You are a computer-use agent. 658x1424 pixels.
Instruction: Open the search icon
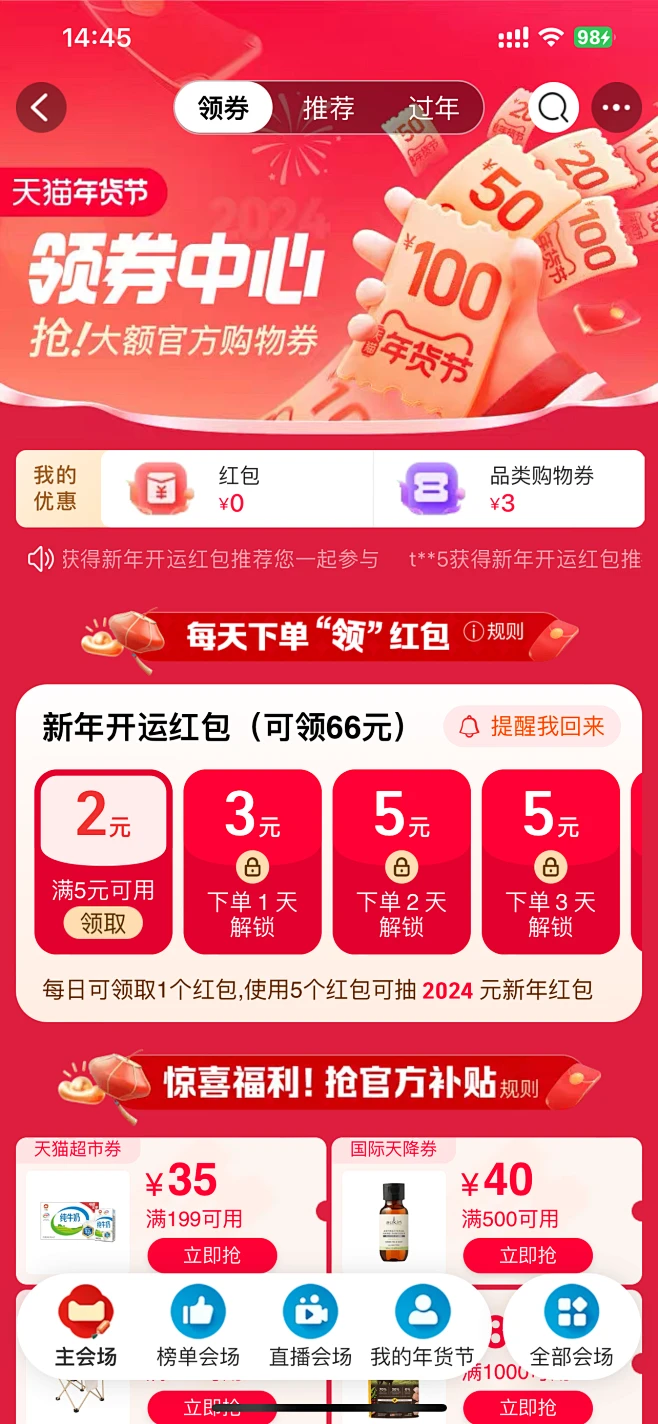pyautogui.click(x=554, y=107)
